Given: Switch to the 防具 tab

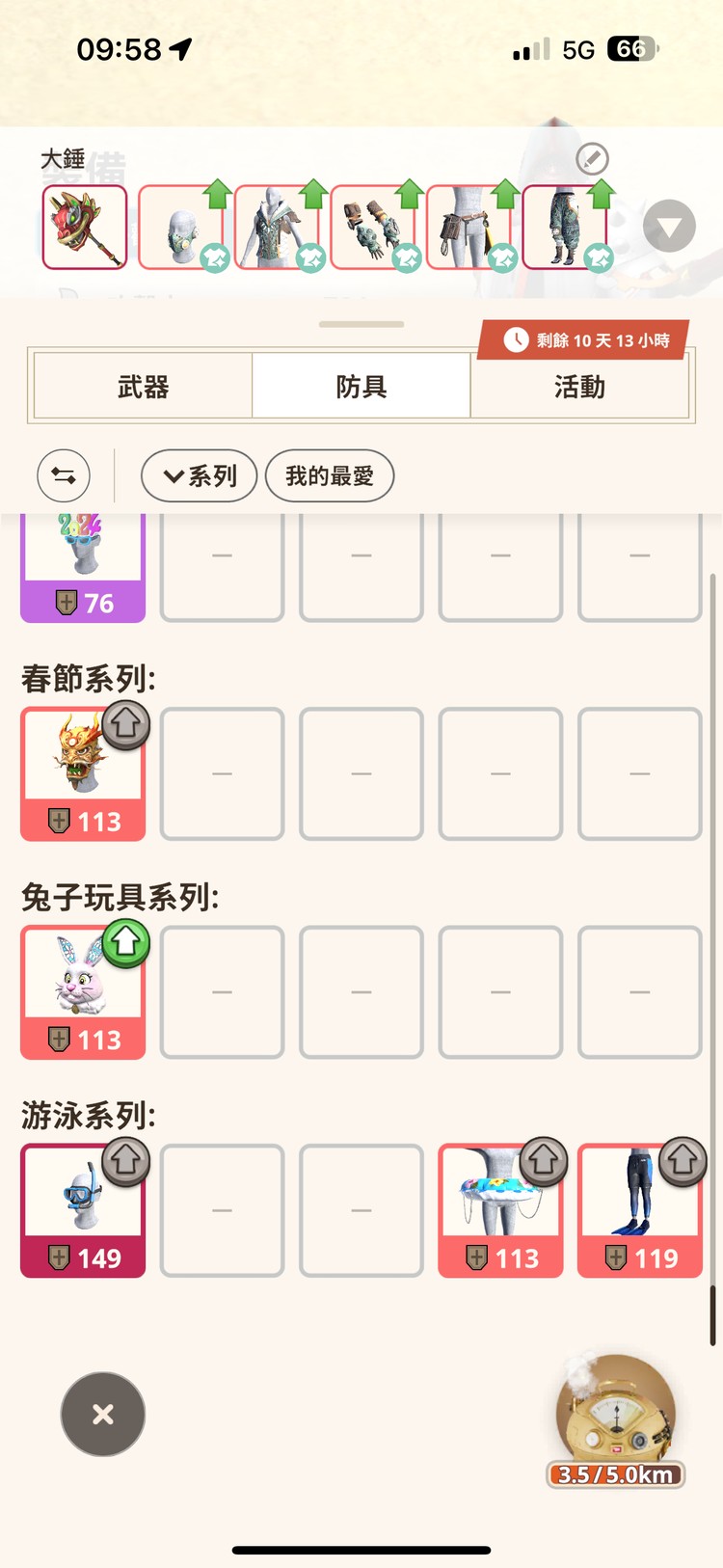Looking at the screenshot, I should (x=361, y=387).
